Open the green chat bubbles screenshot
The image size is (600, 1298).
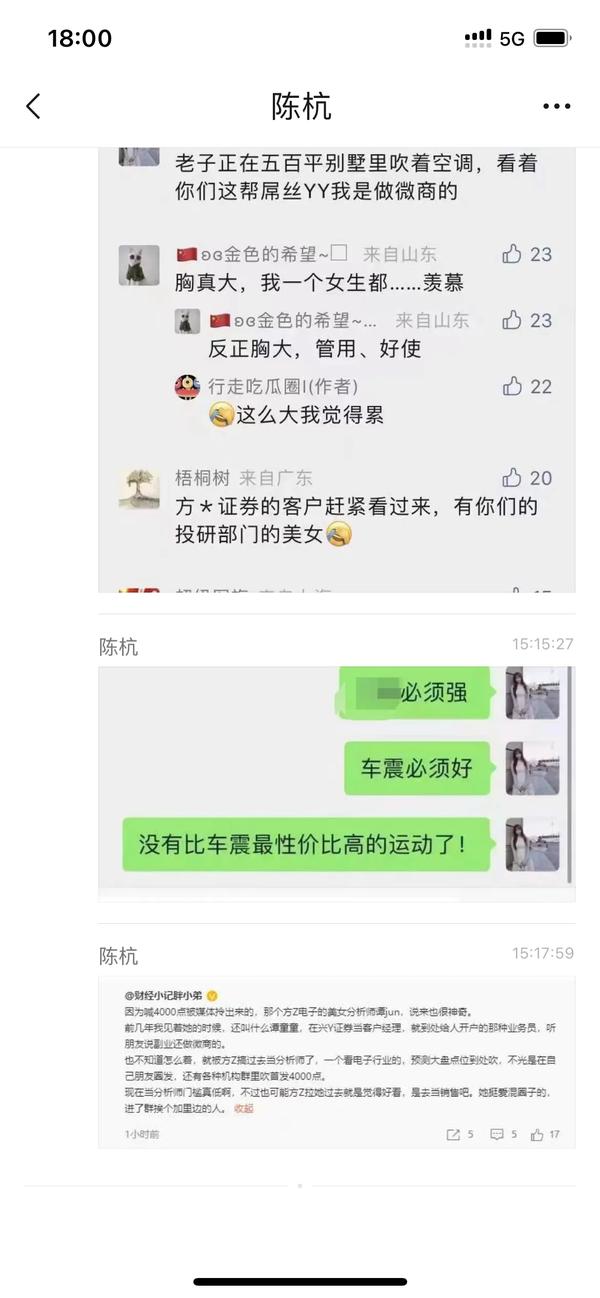tap(336, 777)
